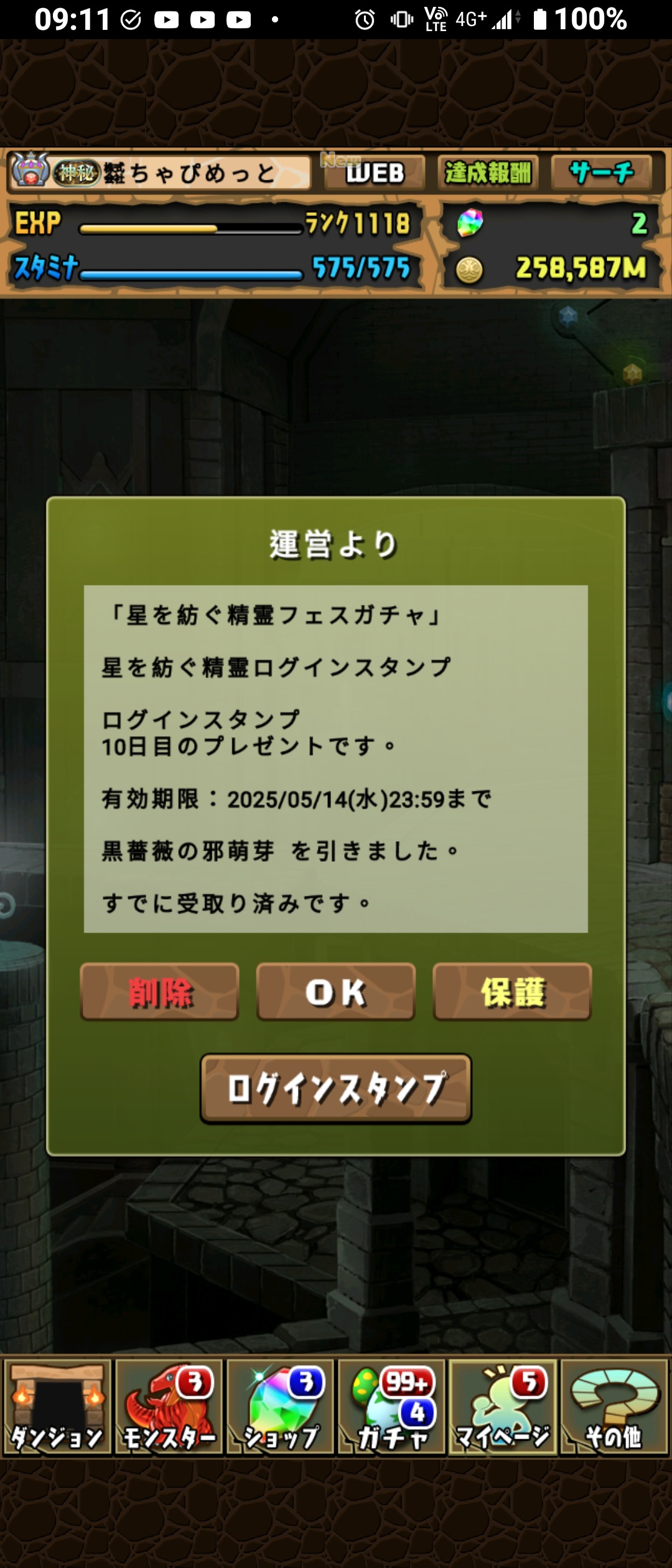Open the ログインスタンプ button
672x1568 pixels.
(x=335, y=1089)
